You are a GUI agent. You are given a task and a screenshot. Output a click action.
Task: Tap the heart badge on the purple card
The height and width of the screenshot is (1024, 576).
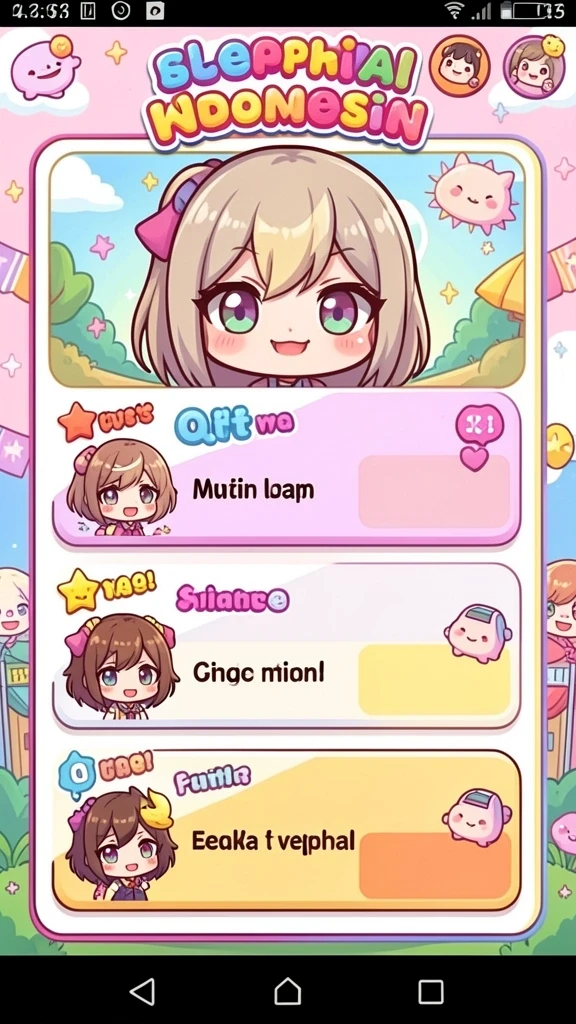pos(479,436)
